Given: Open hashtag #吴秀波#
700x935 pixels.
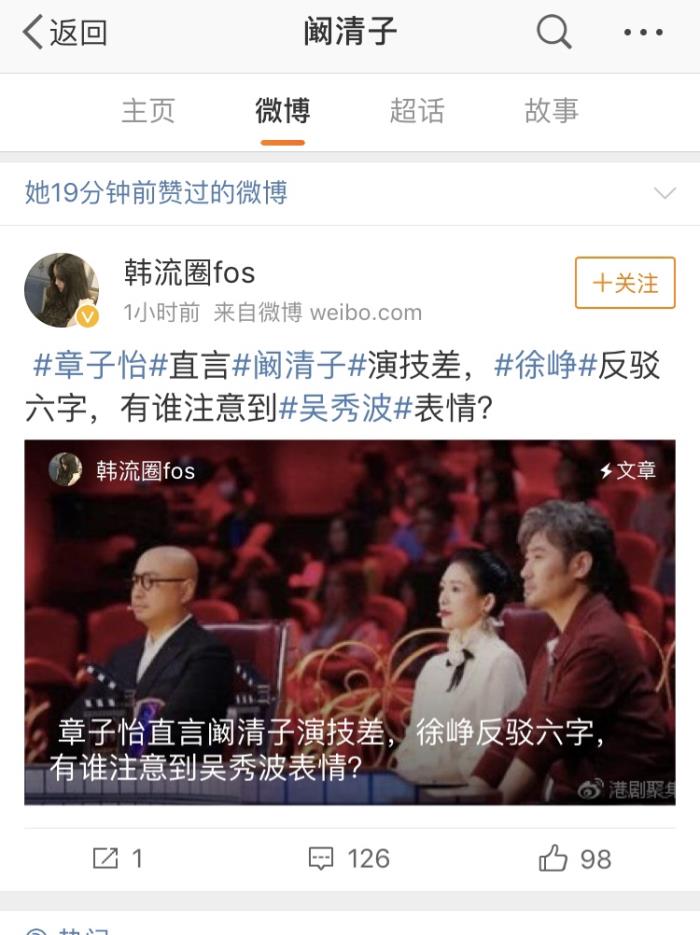Looking at the screenshot, I should [345, 409].
